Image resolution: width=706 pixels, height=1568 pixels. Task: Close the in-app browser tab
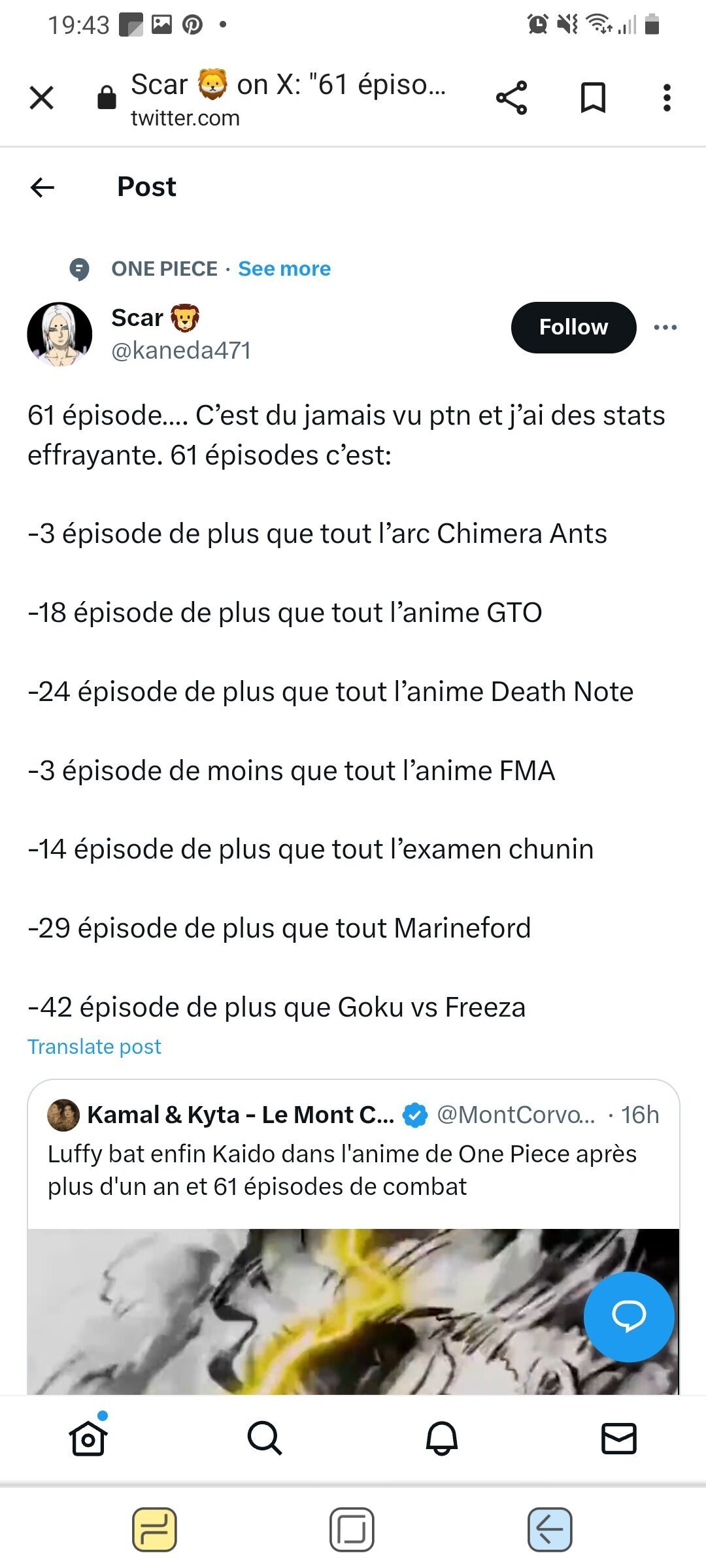(42, 98)
